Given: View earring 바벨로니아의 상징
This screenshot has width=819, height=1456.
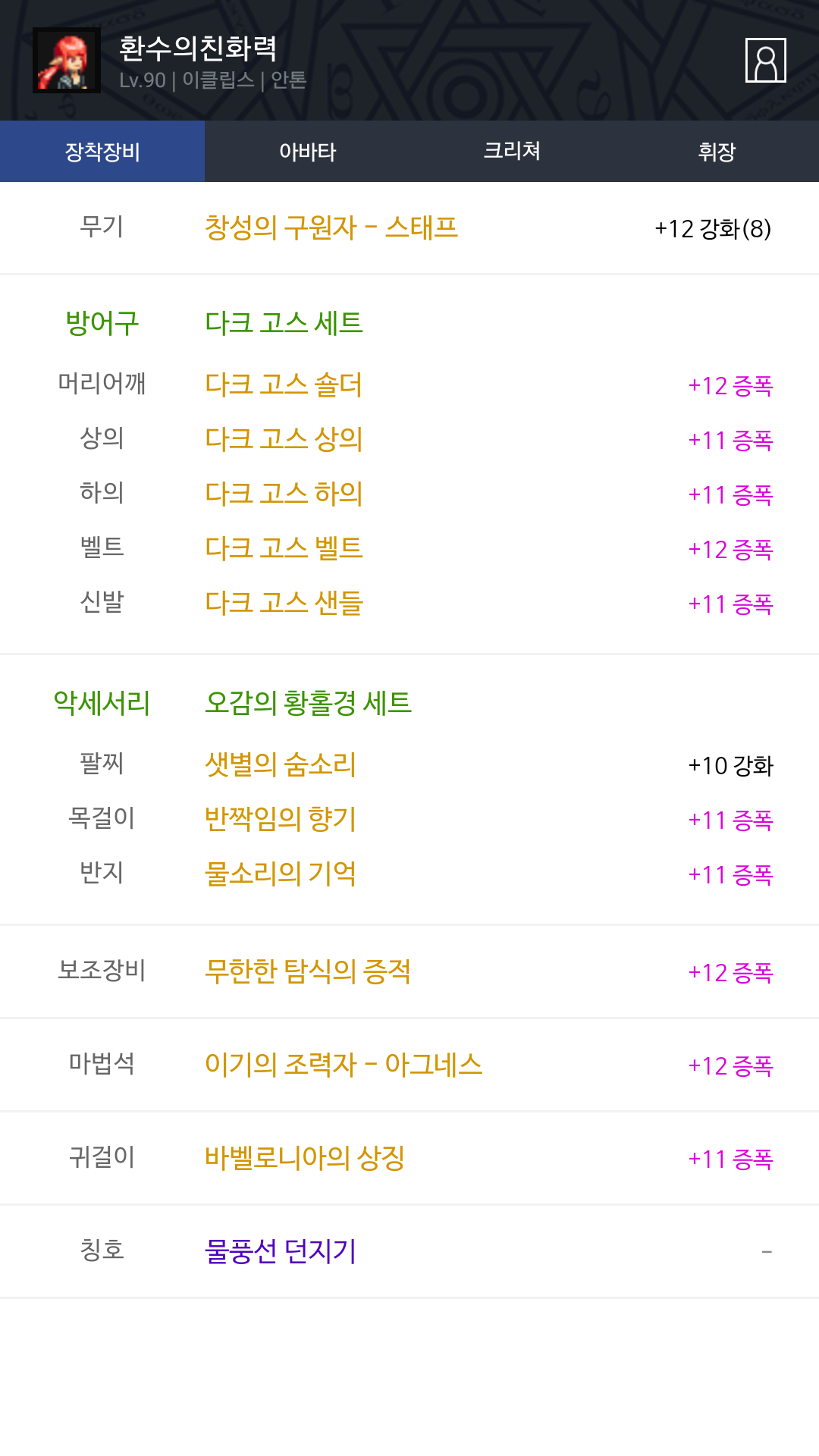Looking at the screenshot, I should click(304, 1158).
